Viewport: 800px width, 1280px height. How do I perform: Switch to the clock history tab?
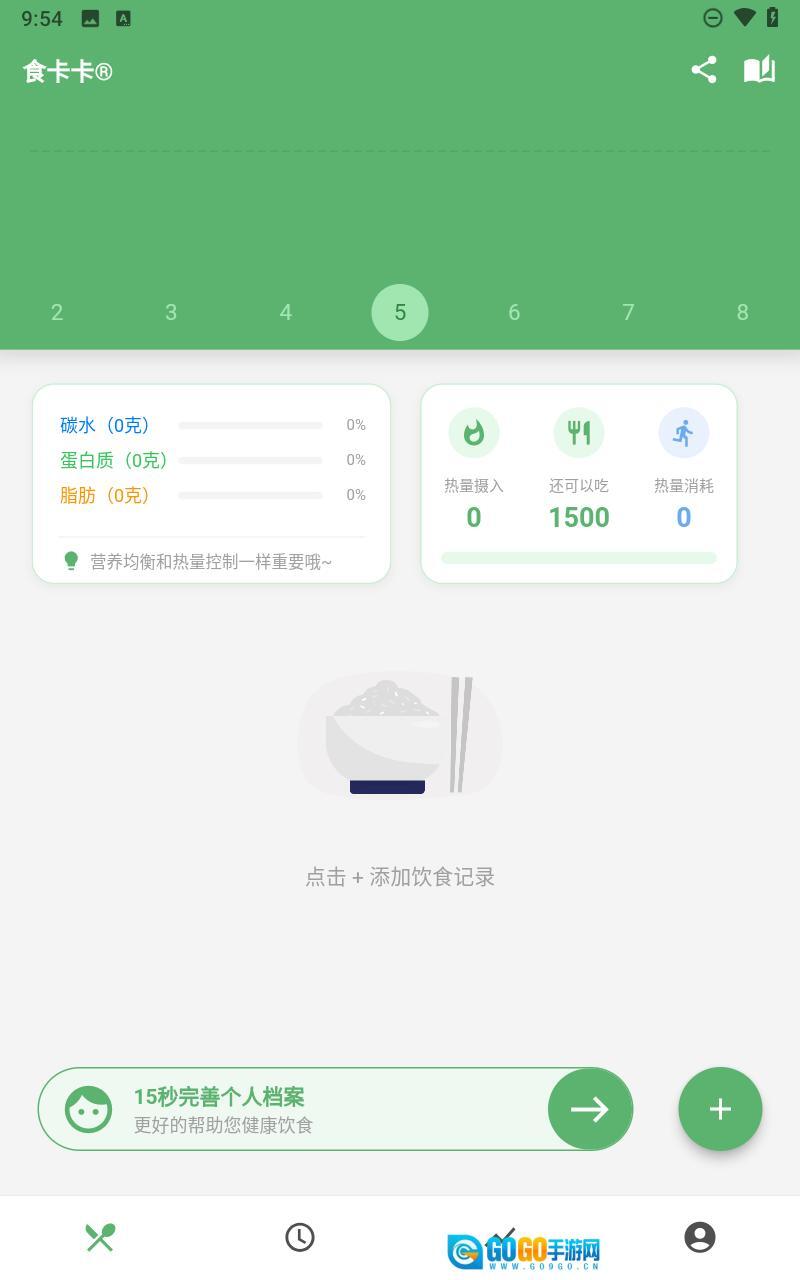[300, 1237]
